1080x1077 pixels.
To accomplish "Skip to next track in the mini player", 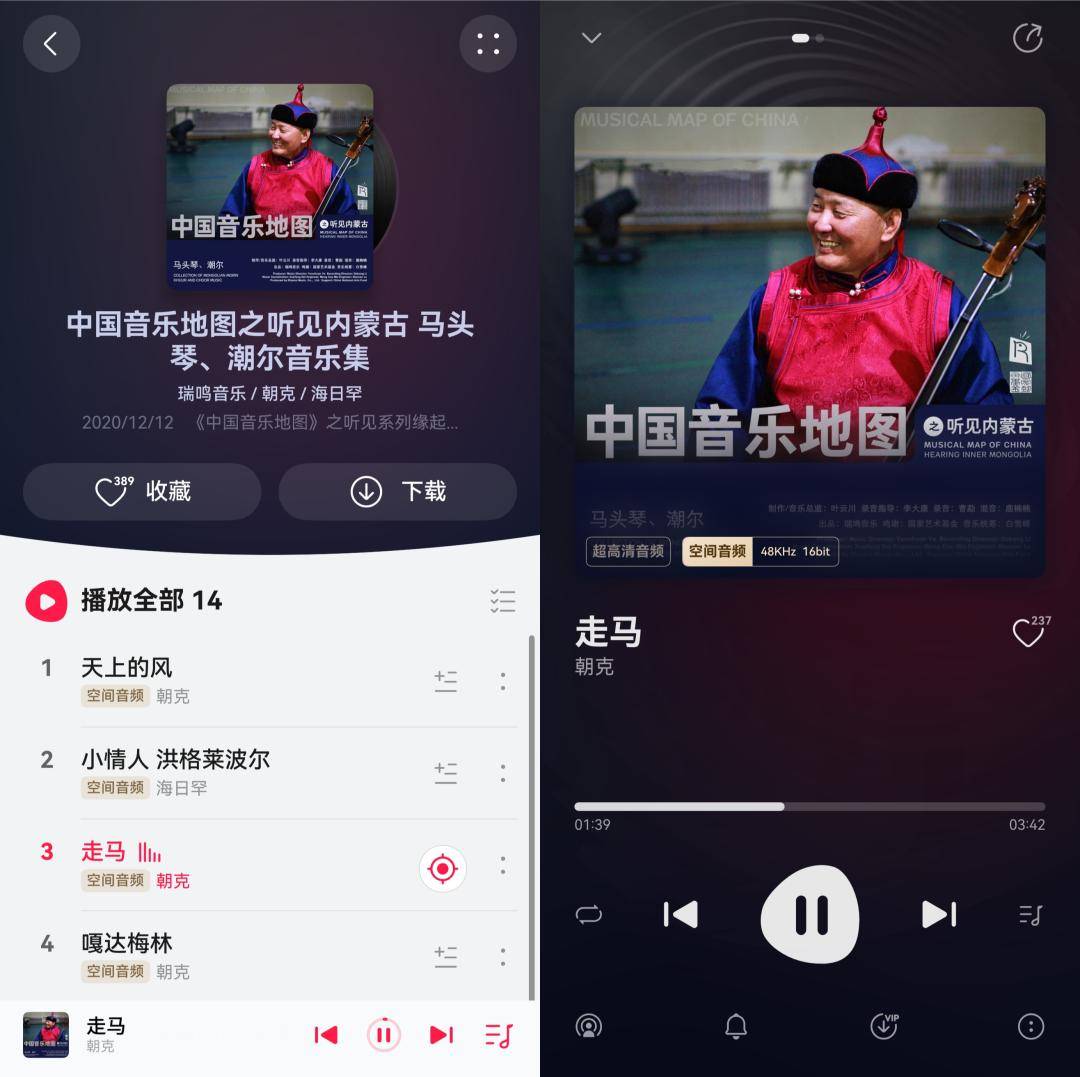I will (x=441, y=1034).
